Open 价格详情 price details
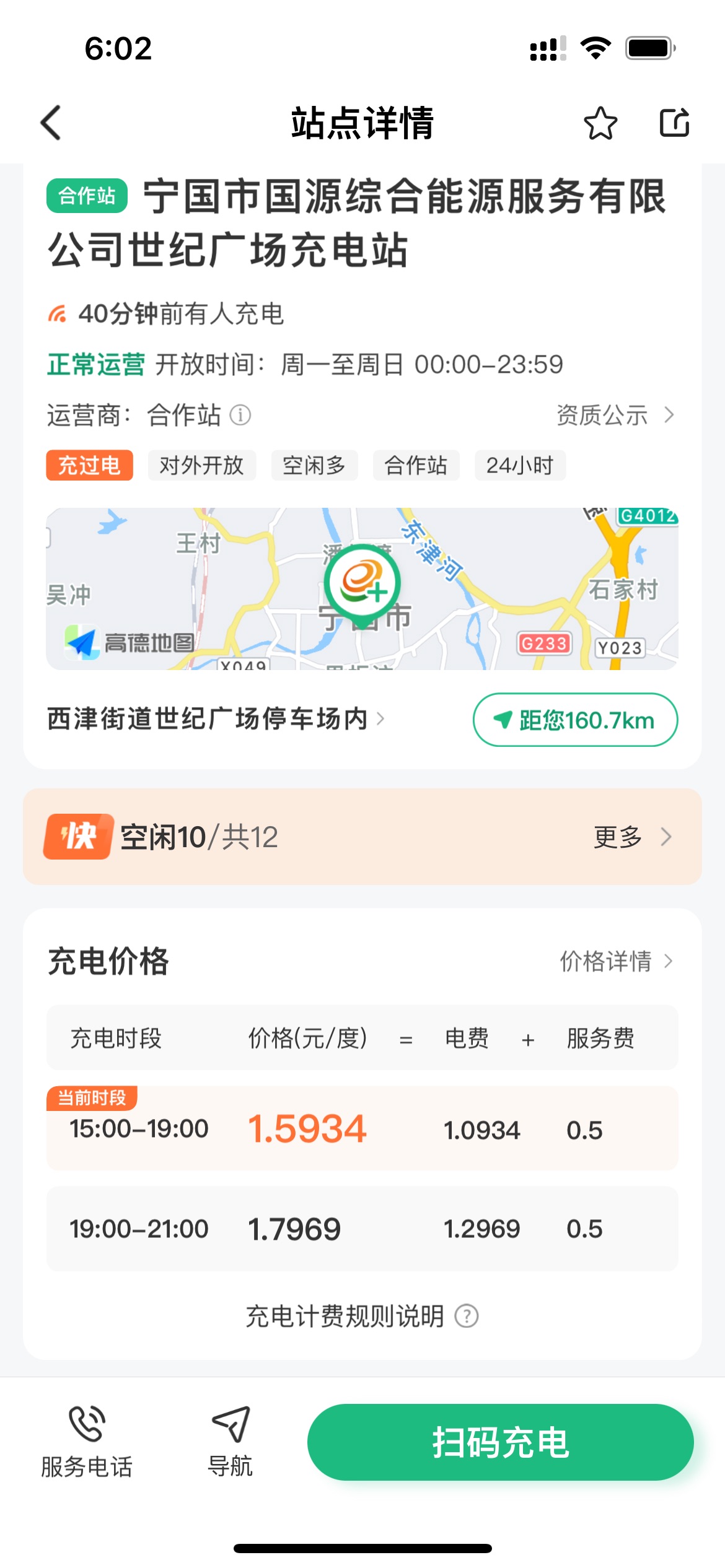 coord(616,961)
